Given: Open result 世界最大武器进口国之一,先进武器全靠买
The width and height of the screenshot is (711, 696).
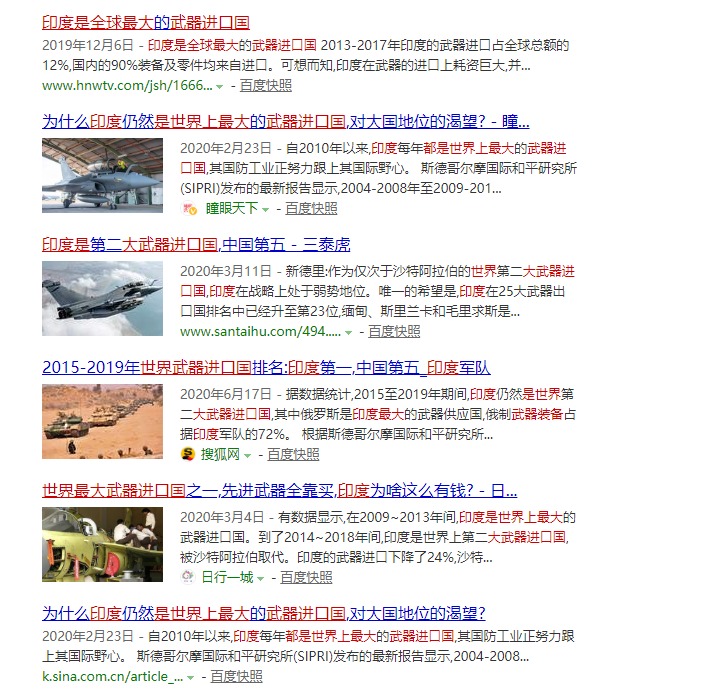Looking at the screenshot, I should (x=279, y=491).
